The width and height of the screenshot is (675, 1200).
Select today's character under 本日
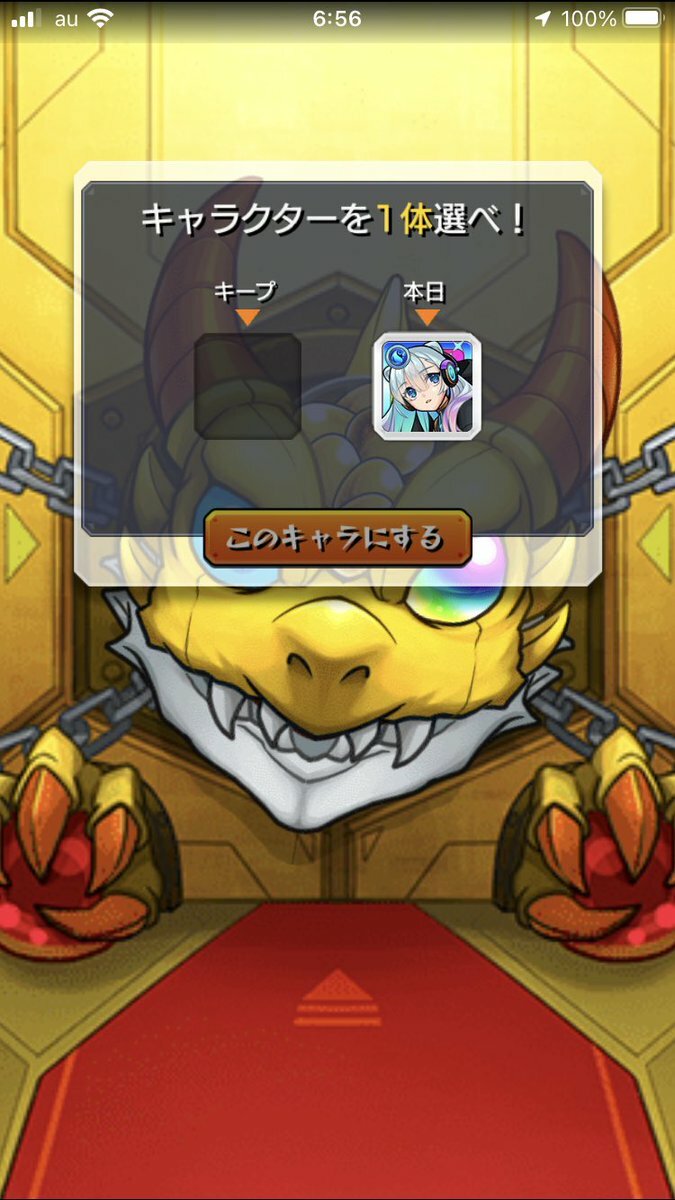click(427, 387)
